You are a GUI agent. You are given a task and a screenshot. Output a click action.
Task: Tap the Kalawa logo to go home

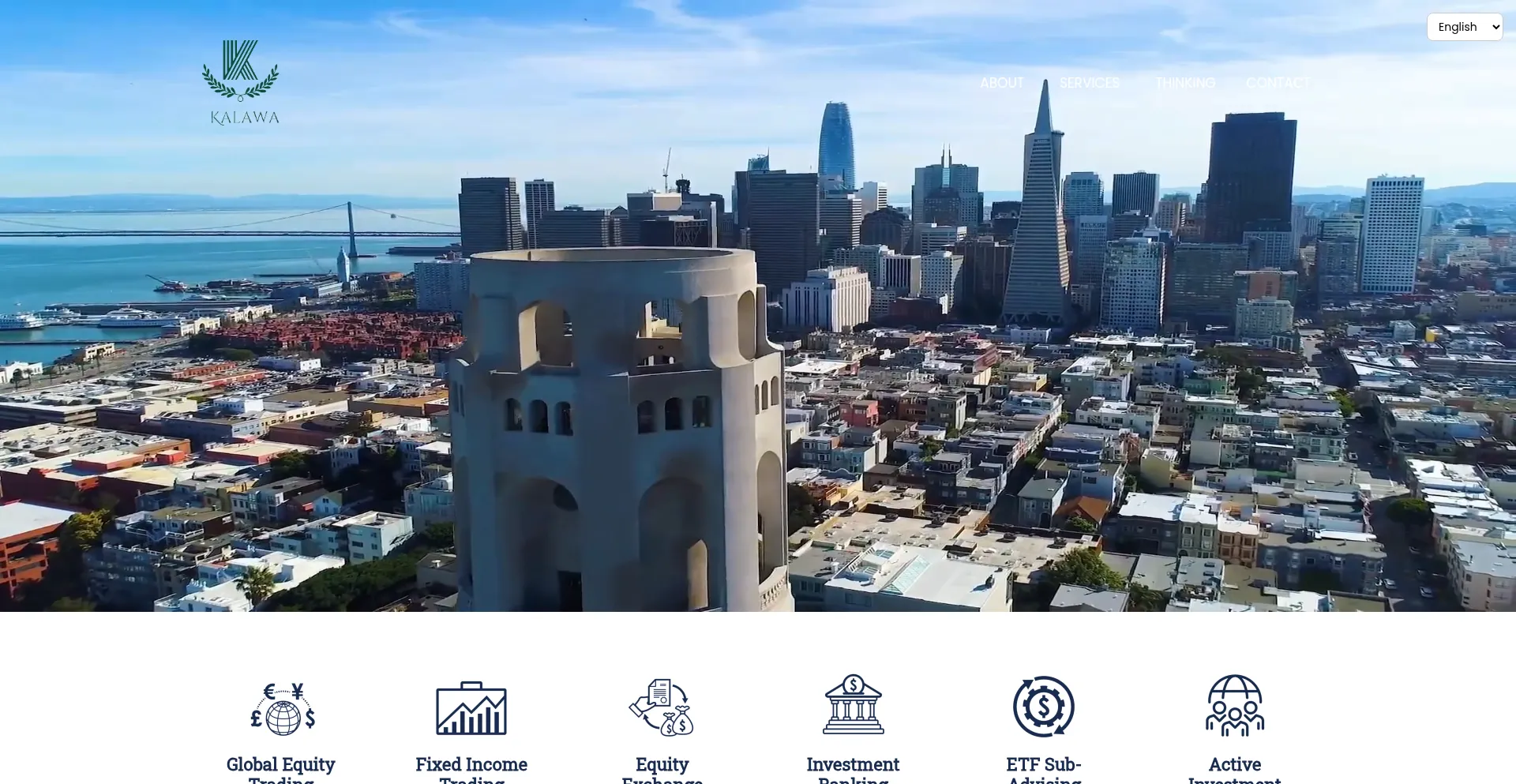241,82
